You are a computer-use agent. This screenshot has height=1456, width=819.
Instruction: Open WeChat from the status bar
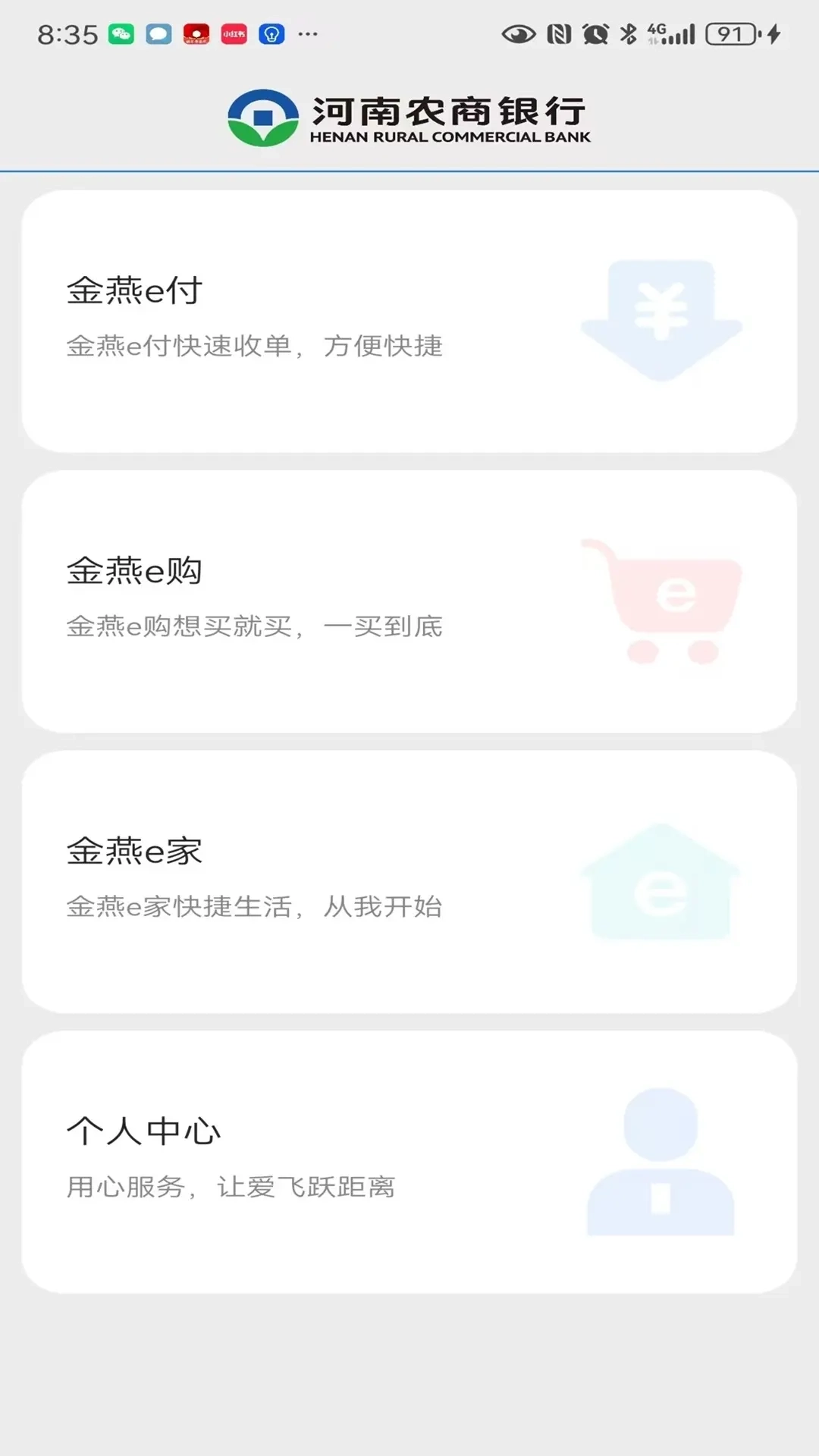click(120, 34)
